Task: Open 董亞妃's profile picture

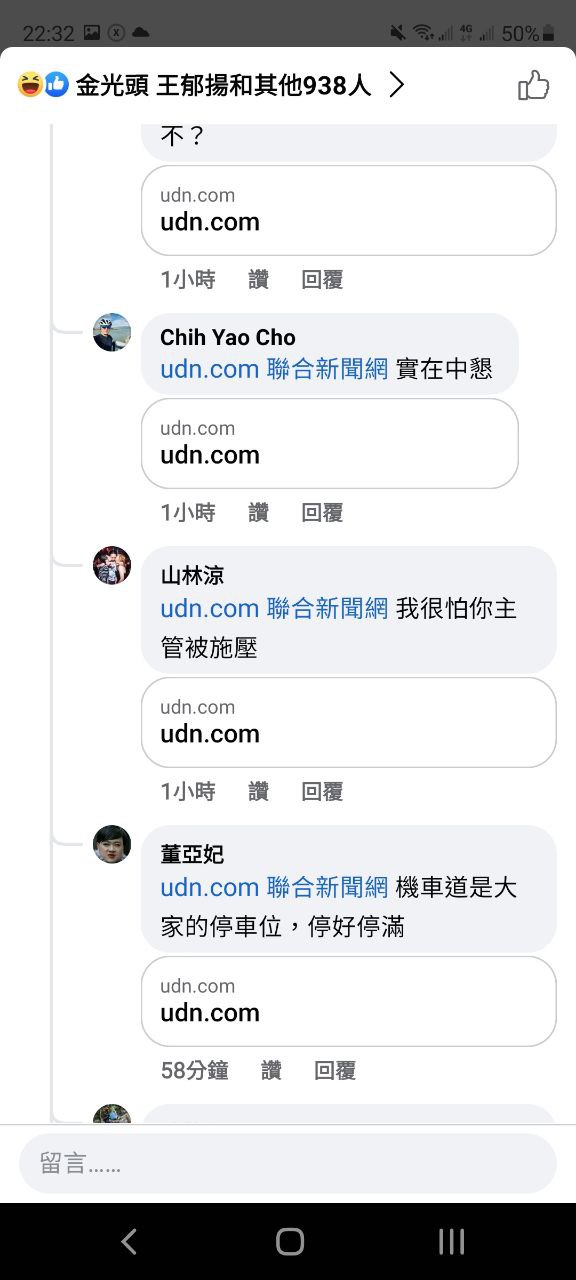Action: 112,844
